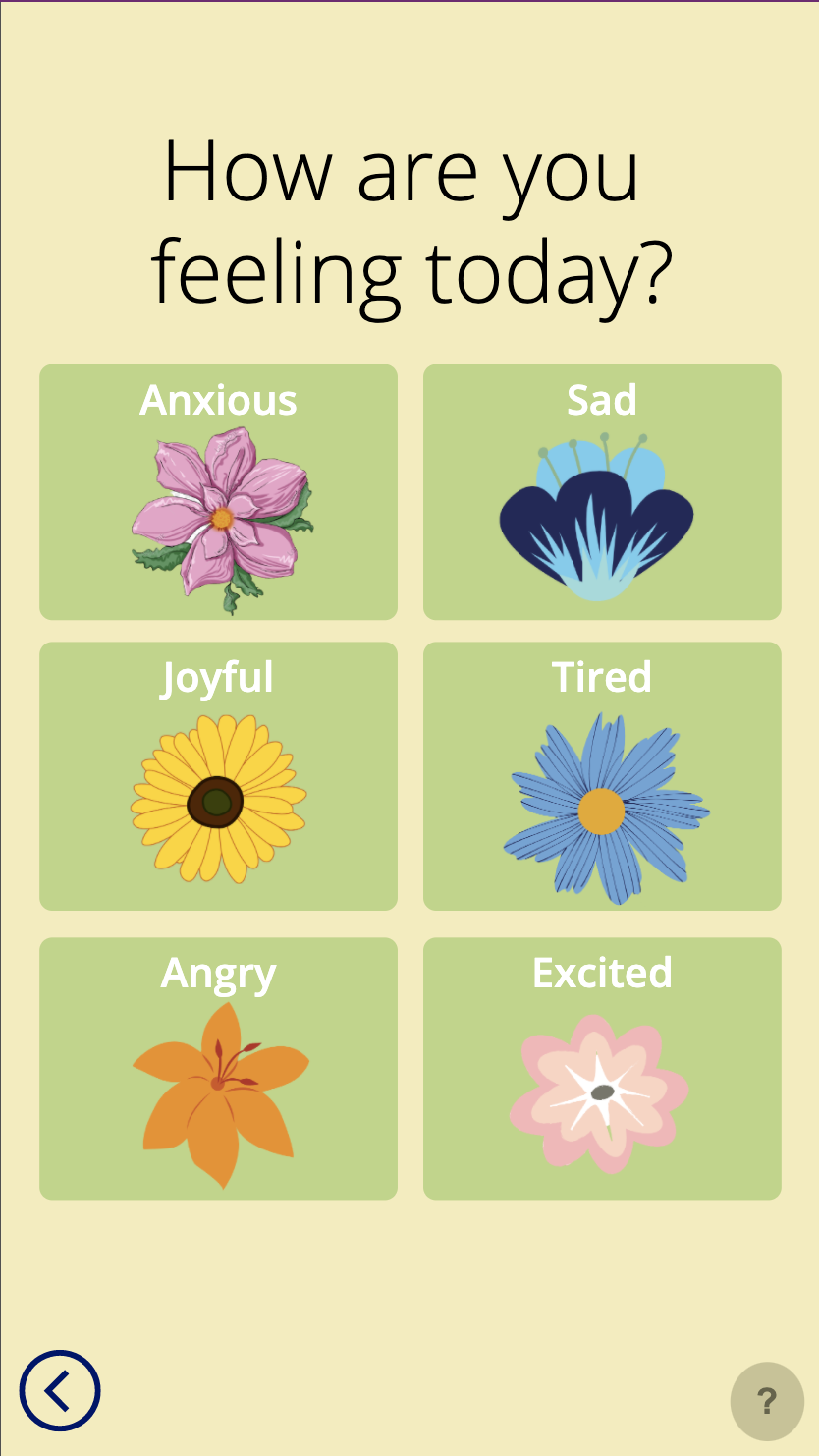The height and width of the screenshot is (1456, 819).
Task: Choose the Excited flower card
Action: [602, 1069]
